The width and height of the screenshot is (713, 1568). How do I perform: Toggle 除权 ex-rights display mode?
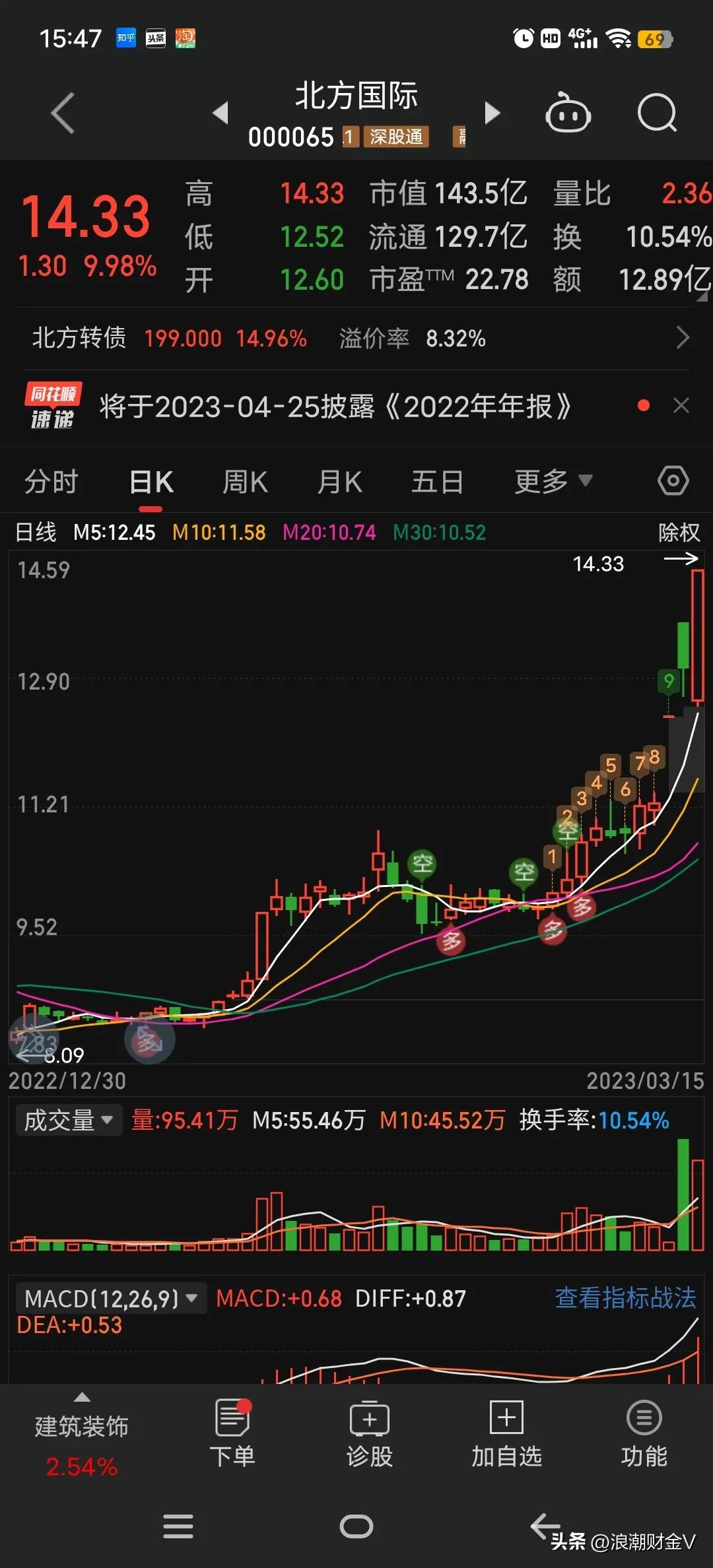[x=677, y=532]
